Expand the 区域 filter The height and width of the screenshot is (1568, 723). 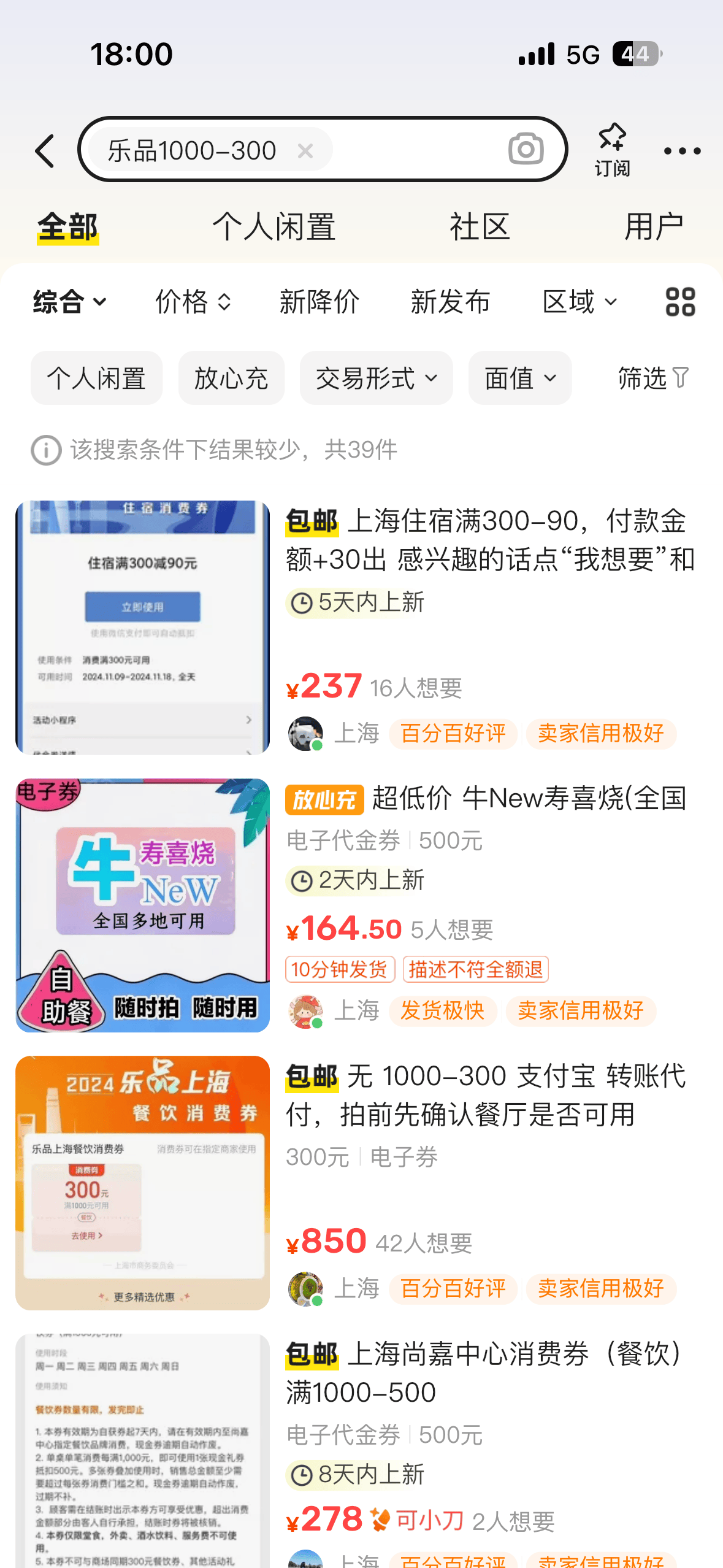point(580,302)
